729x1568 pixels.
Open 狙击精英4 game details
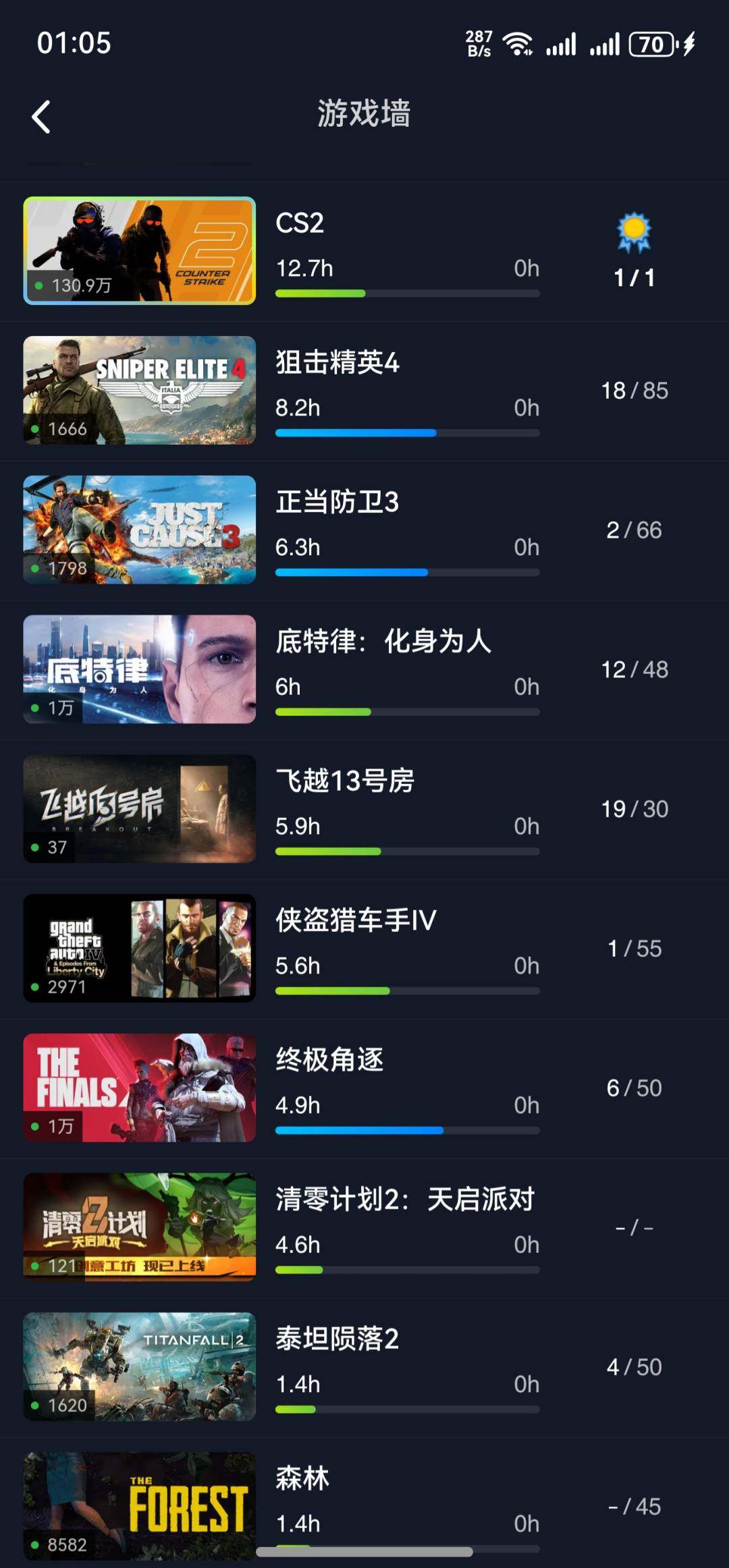[x=364, y=391]
